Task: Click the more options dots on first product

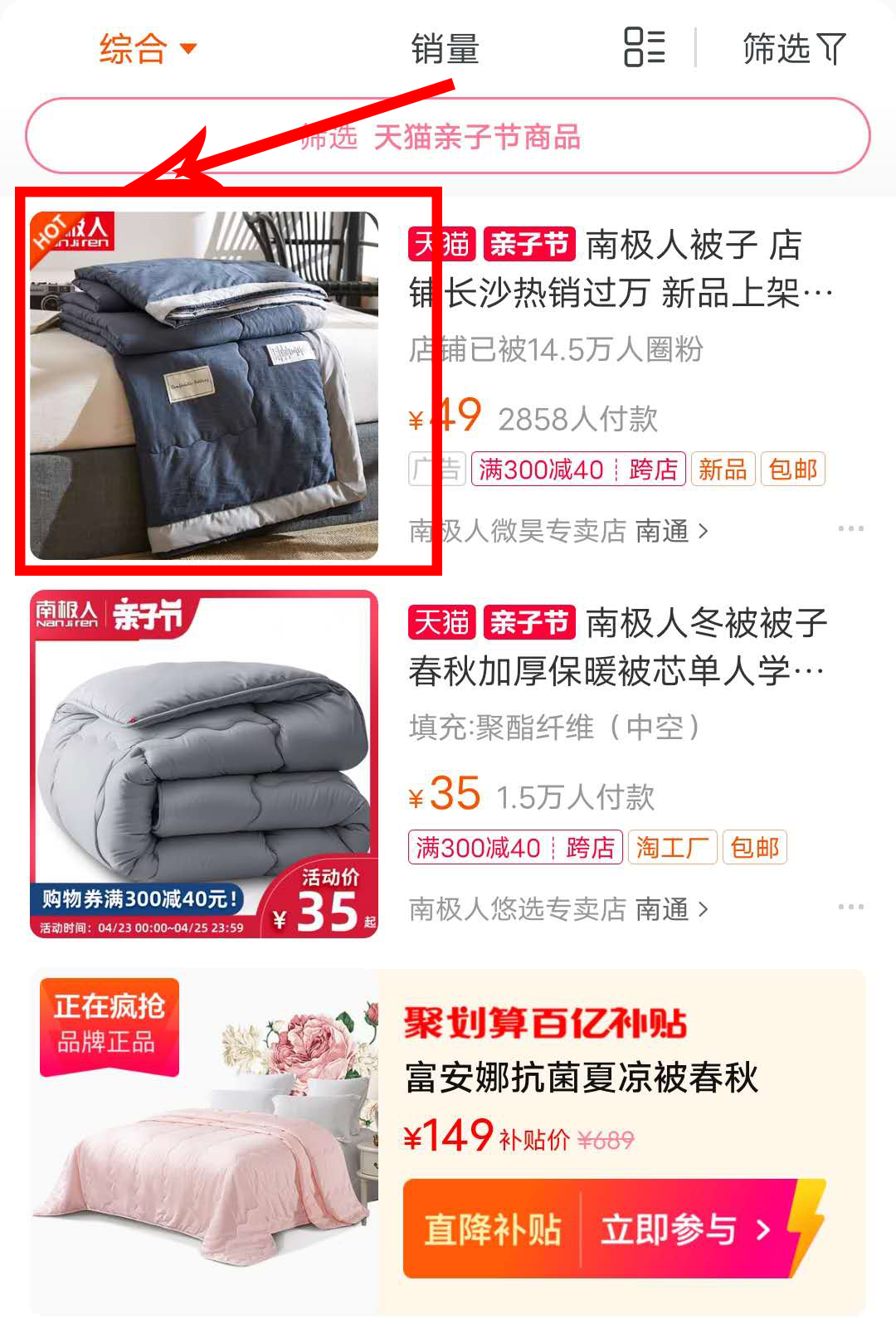Action: coord(851,528)
